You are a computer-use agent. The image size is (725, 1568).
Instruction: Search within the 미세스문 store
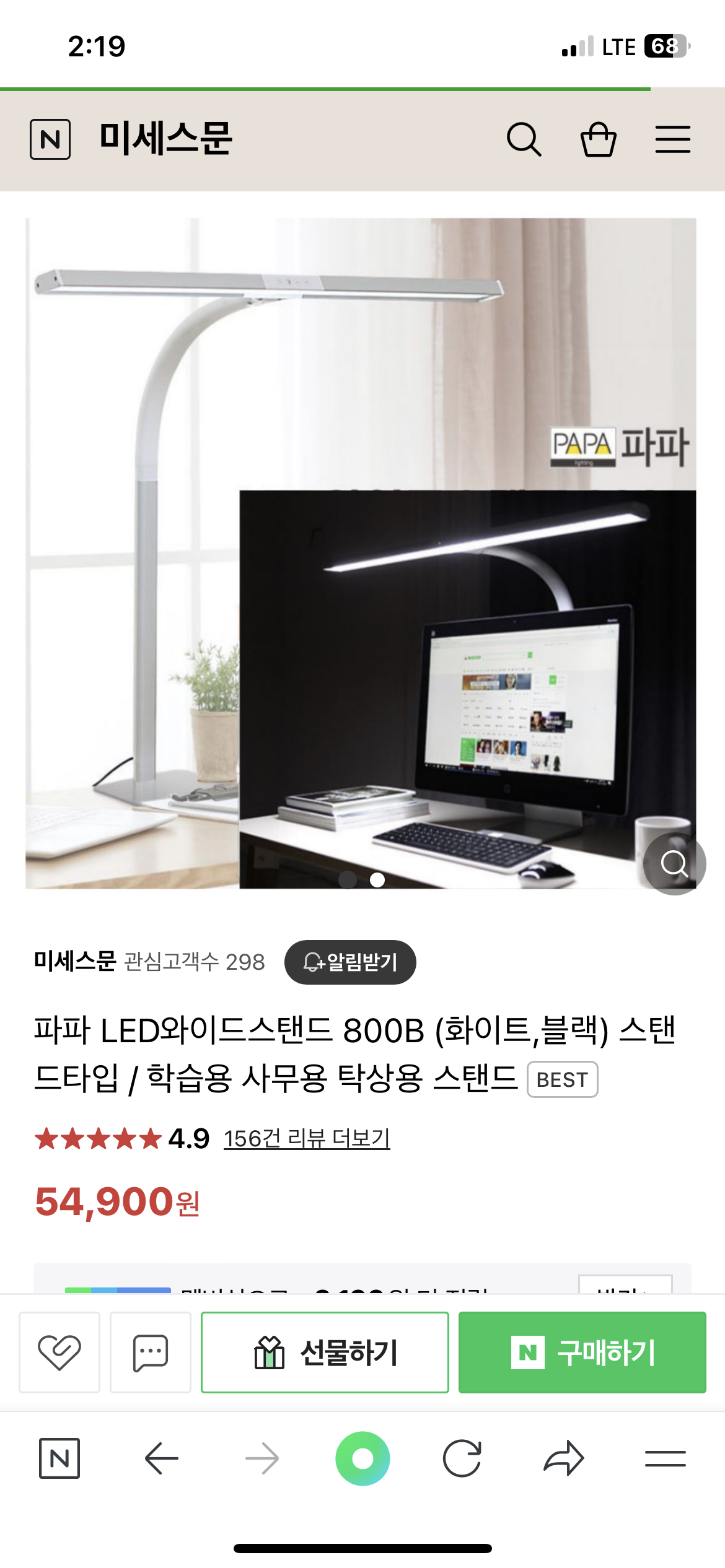pos(524,139)
